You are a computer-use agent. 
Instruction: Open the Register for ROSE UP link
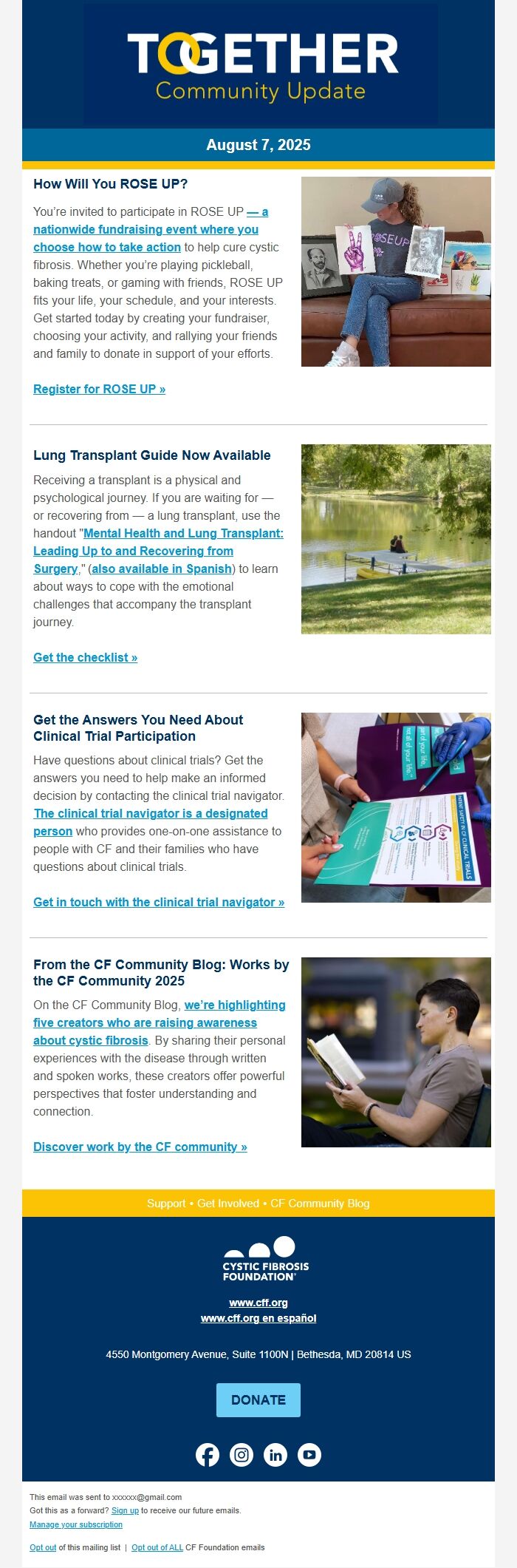coord(99,389)
